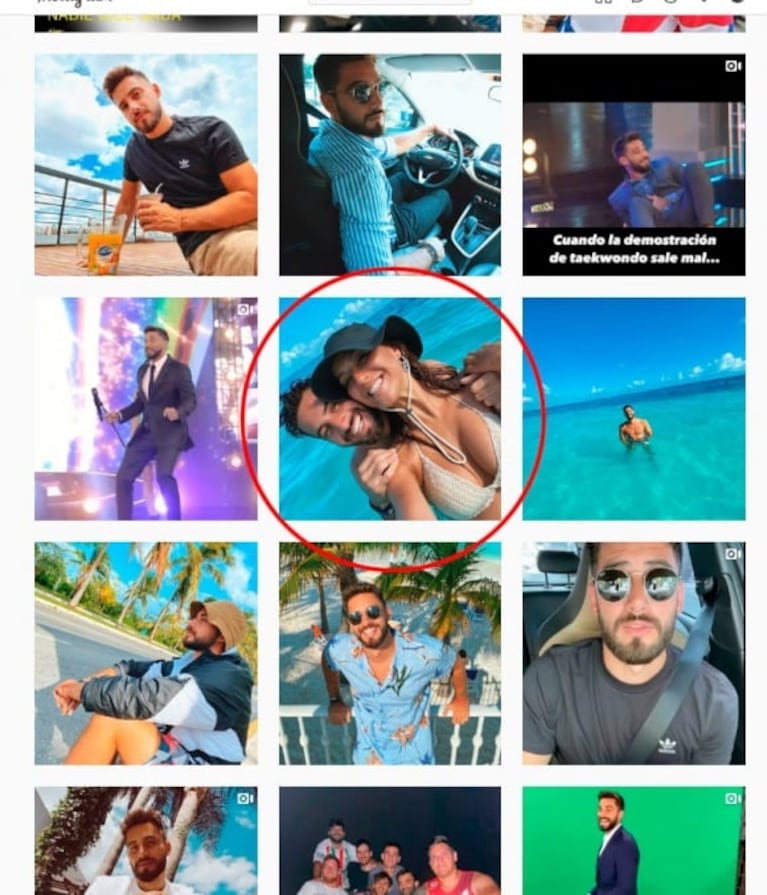Open the photo of man holding orange drink
This screenshot has height=895, width=767.
(146, 165)
